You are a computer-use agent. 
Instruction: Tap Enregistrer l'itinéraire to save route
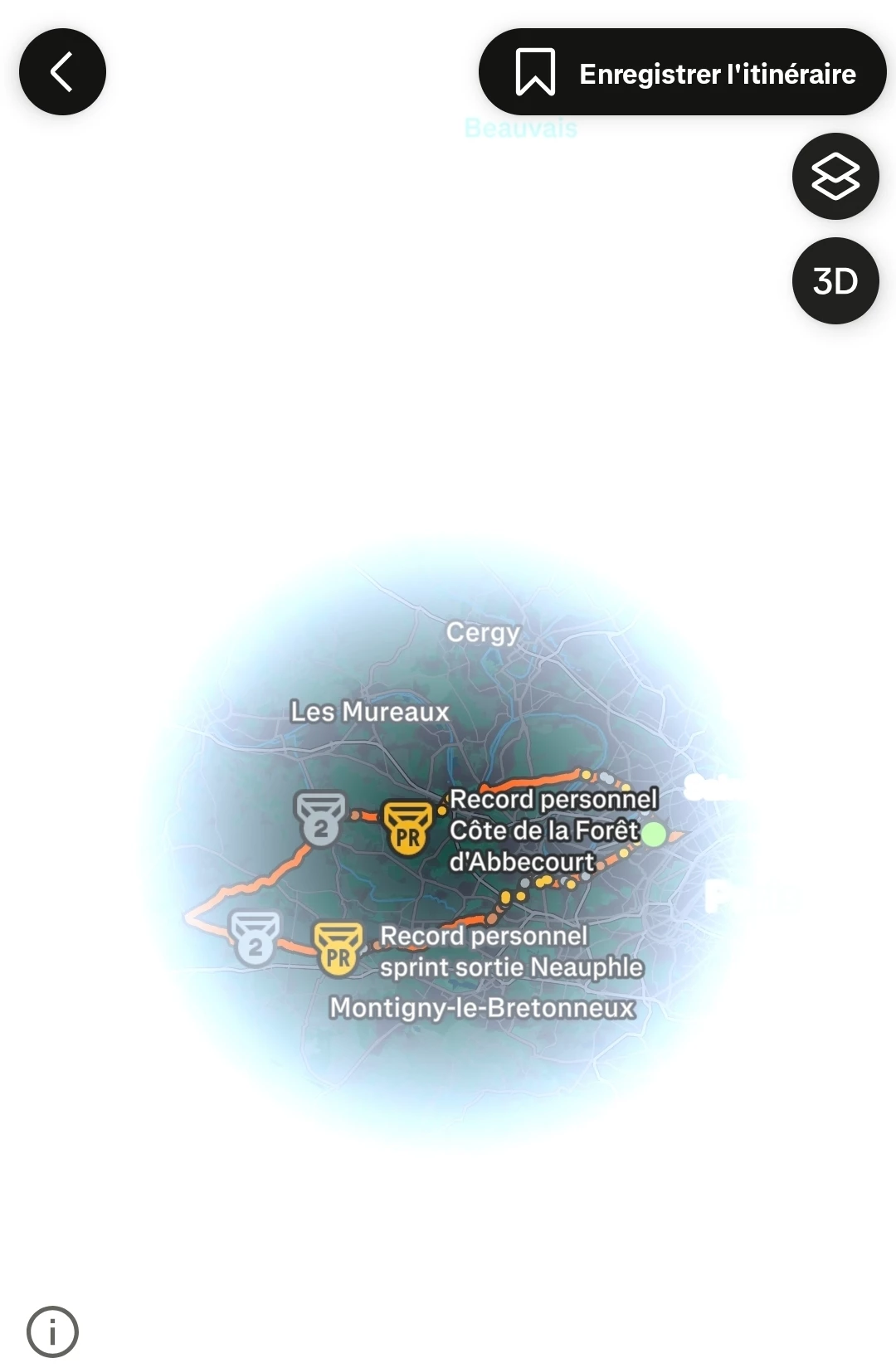tap(682, 72)
